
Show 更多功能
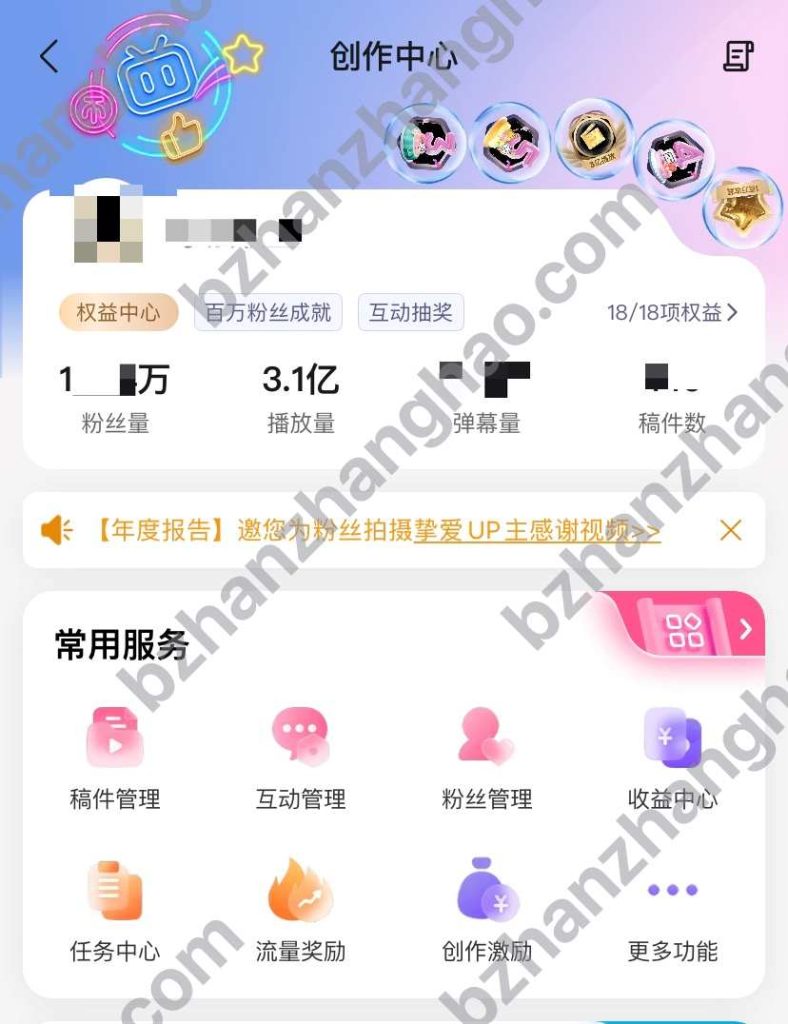(672, 910)
